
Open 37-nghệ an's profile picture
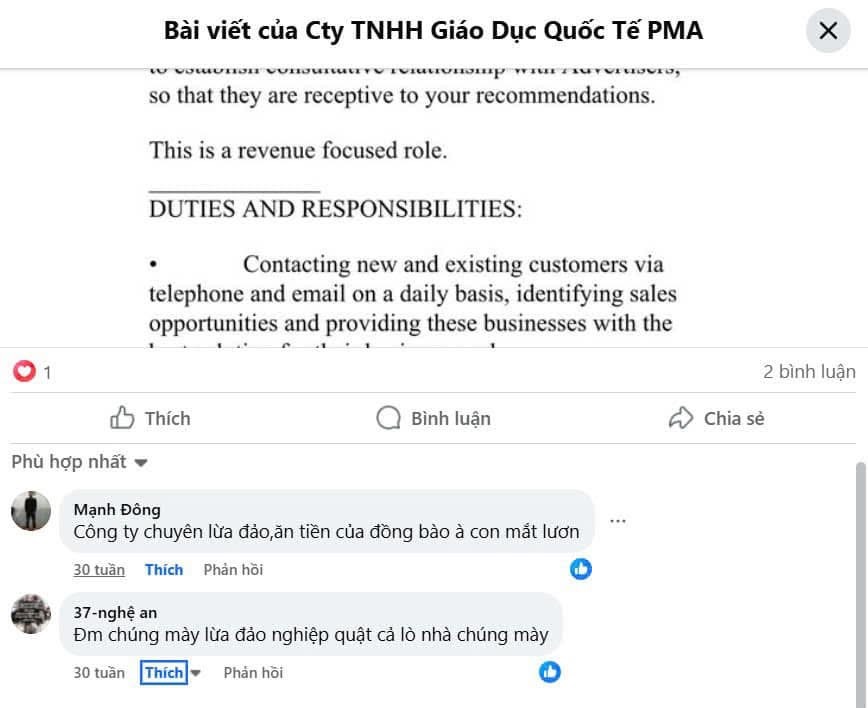coord(31,613)
